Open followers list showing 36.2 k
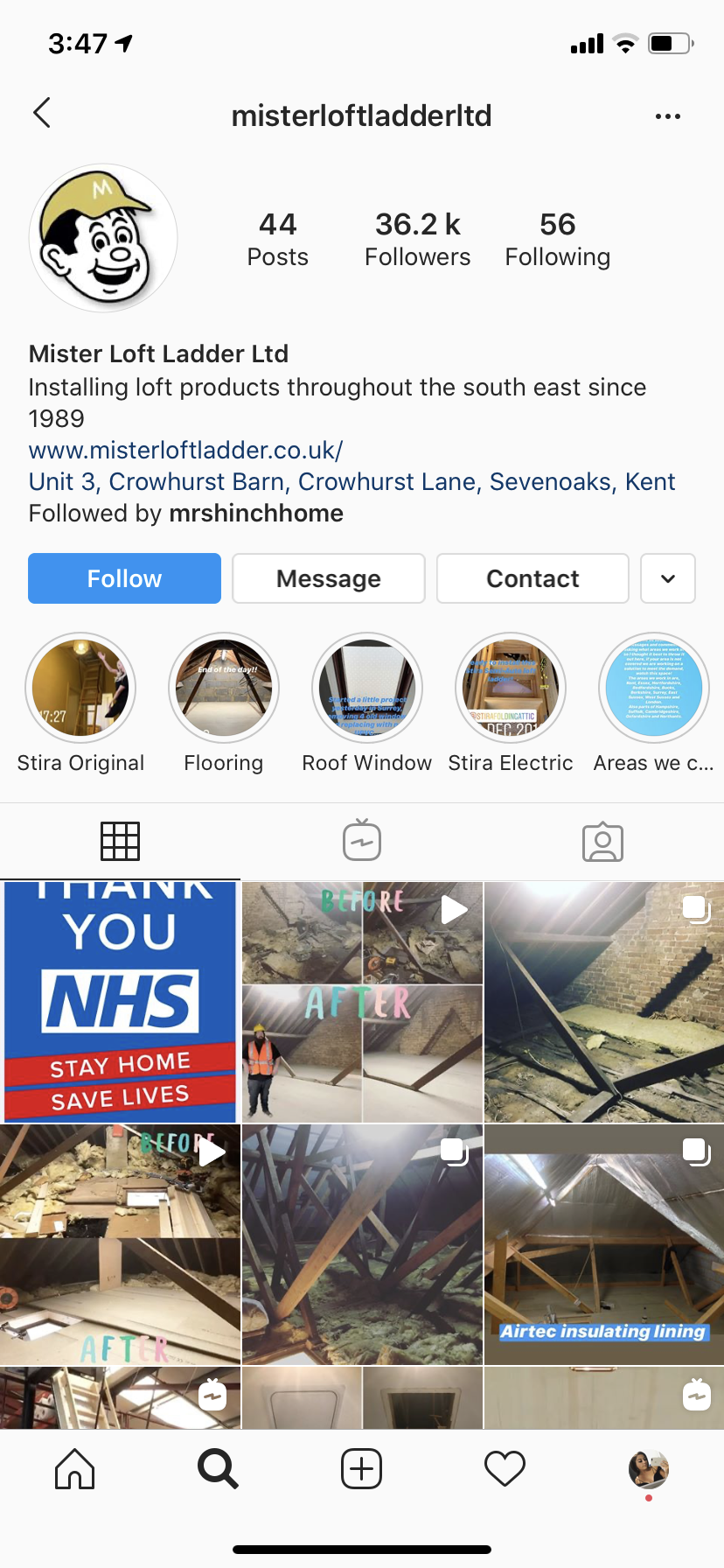 click(x=417, y=238)
